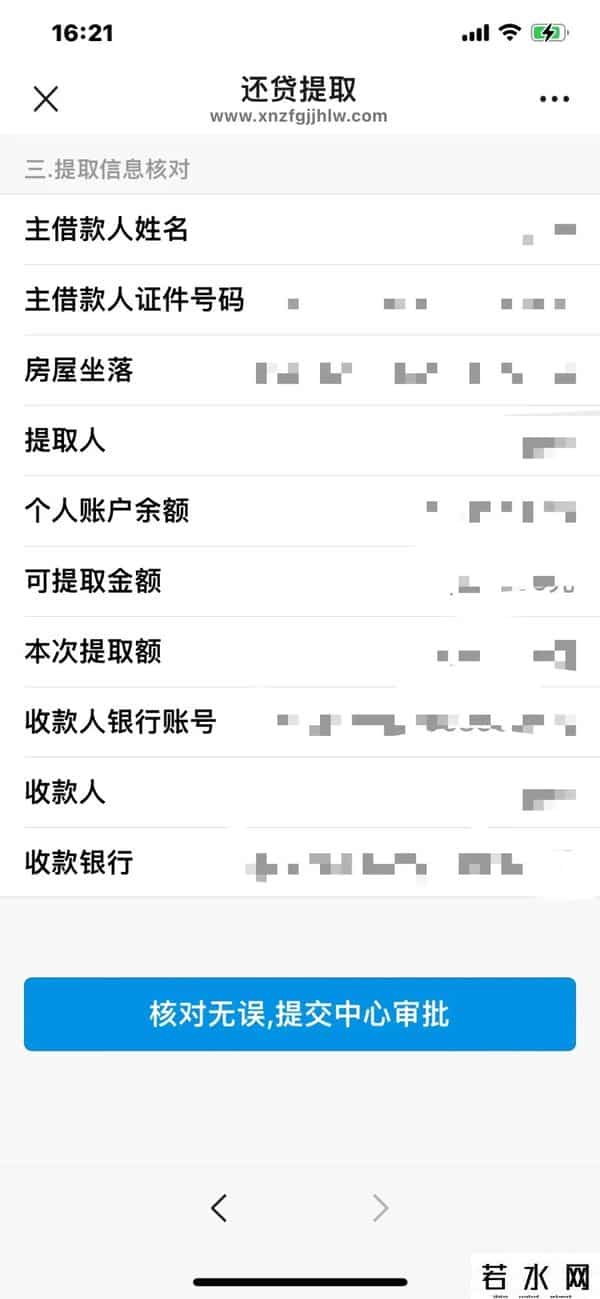This screenshot has width=600, height=1299.
Task: Open the three-dot more options menu
Action: point(554,99)
